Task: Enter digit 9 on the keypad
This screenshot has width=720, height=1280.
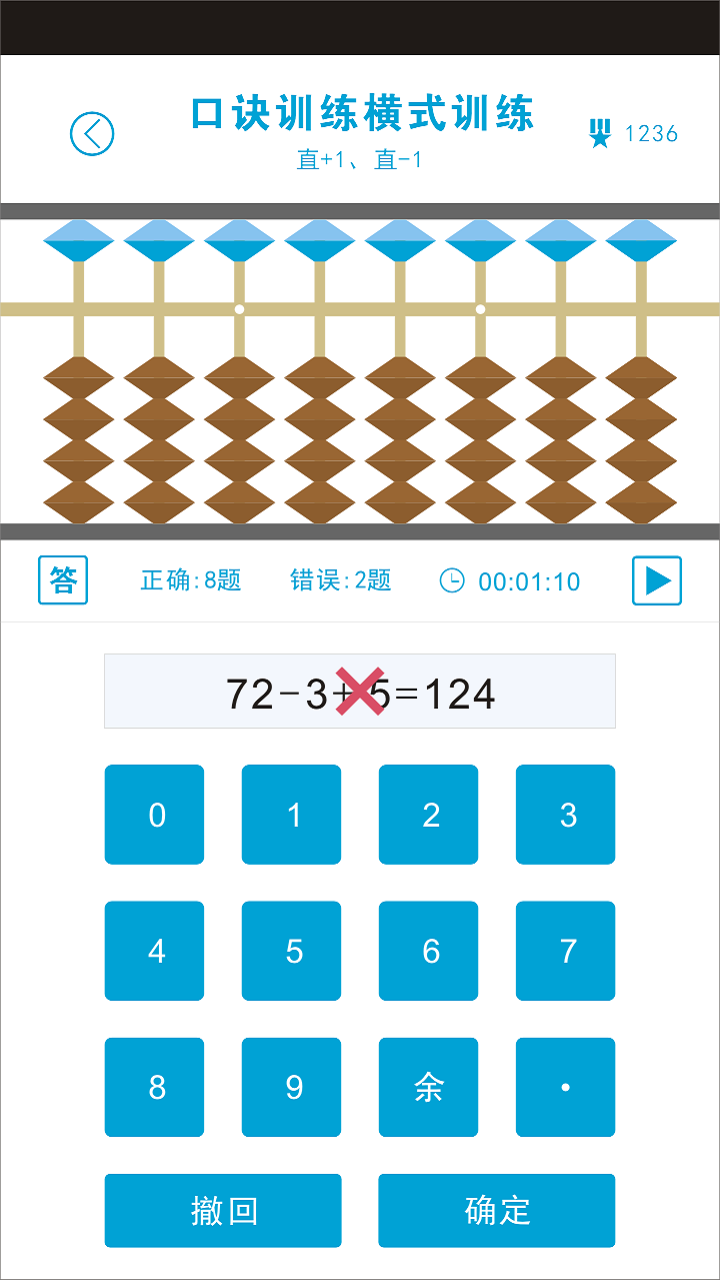Action: point(292,1087)
